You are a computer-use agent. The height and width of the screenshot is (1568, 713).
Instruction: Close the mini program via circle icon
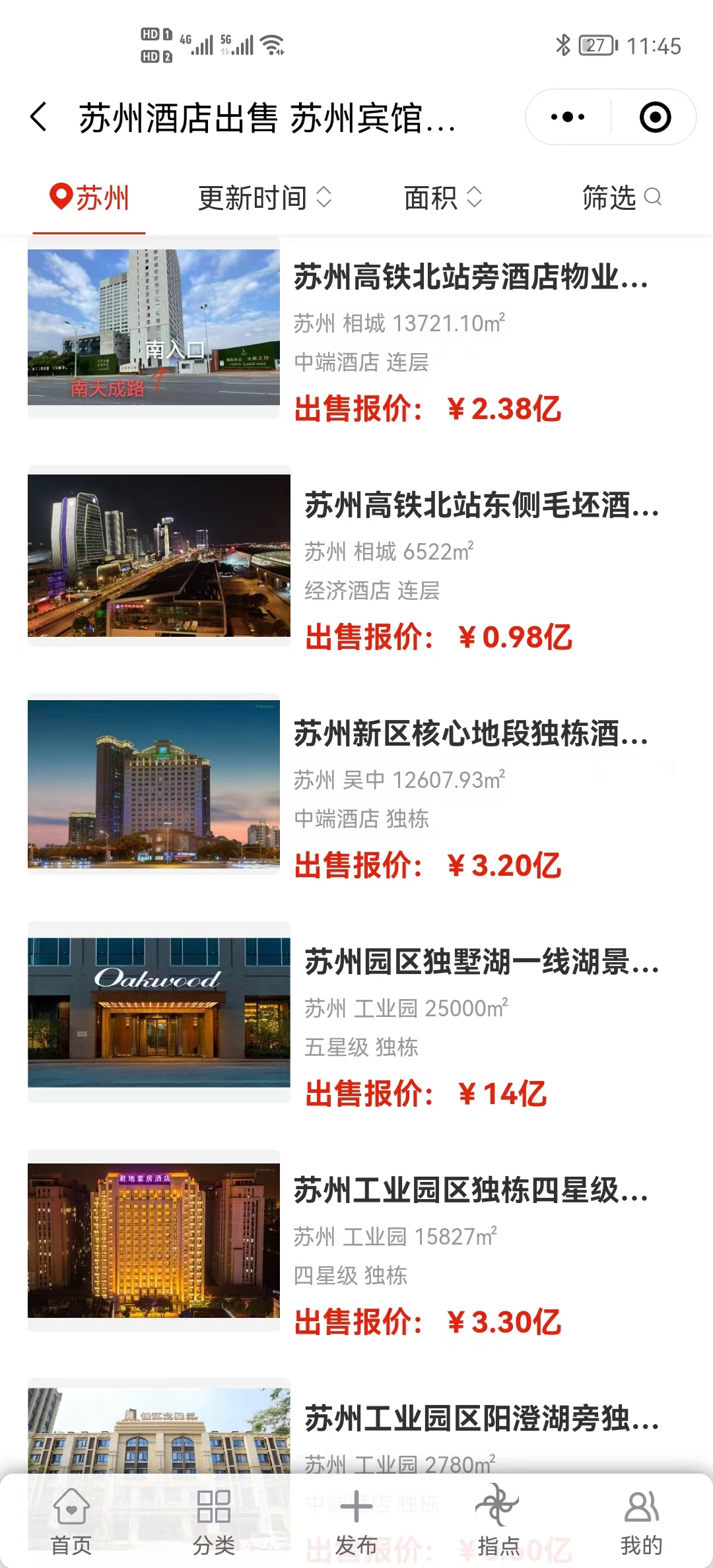pyautogui.click(x=655, y=117)
